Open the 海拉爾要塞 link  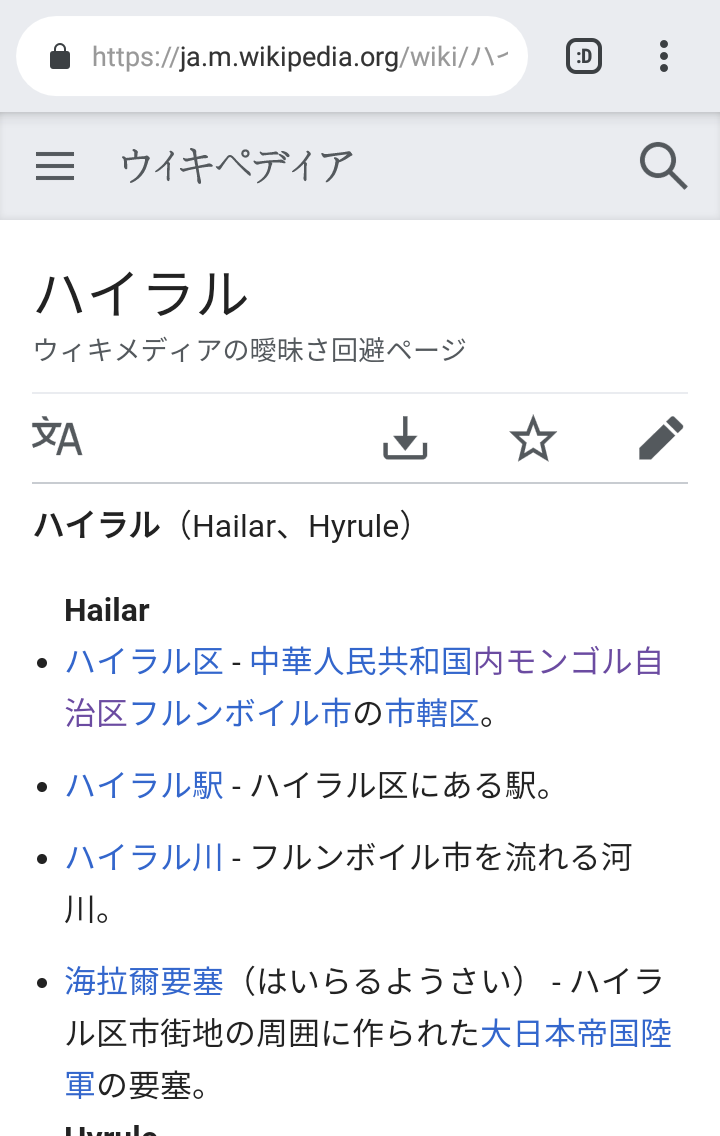click(144, 982)
